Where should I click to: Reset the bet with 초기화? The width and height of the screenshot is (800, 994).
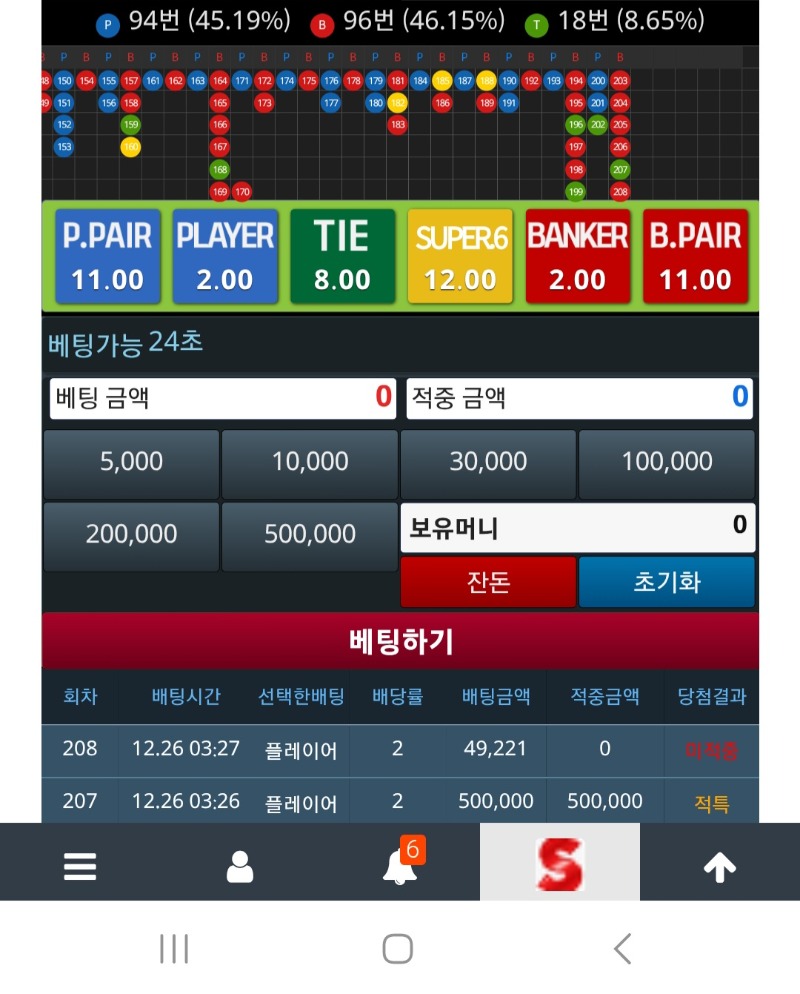click(x=667, y=582)
